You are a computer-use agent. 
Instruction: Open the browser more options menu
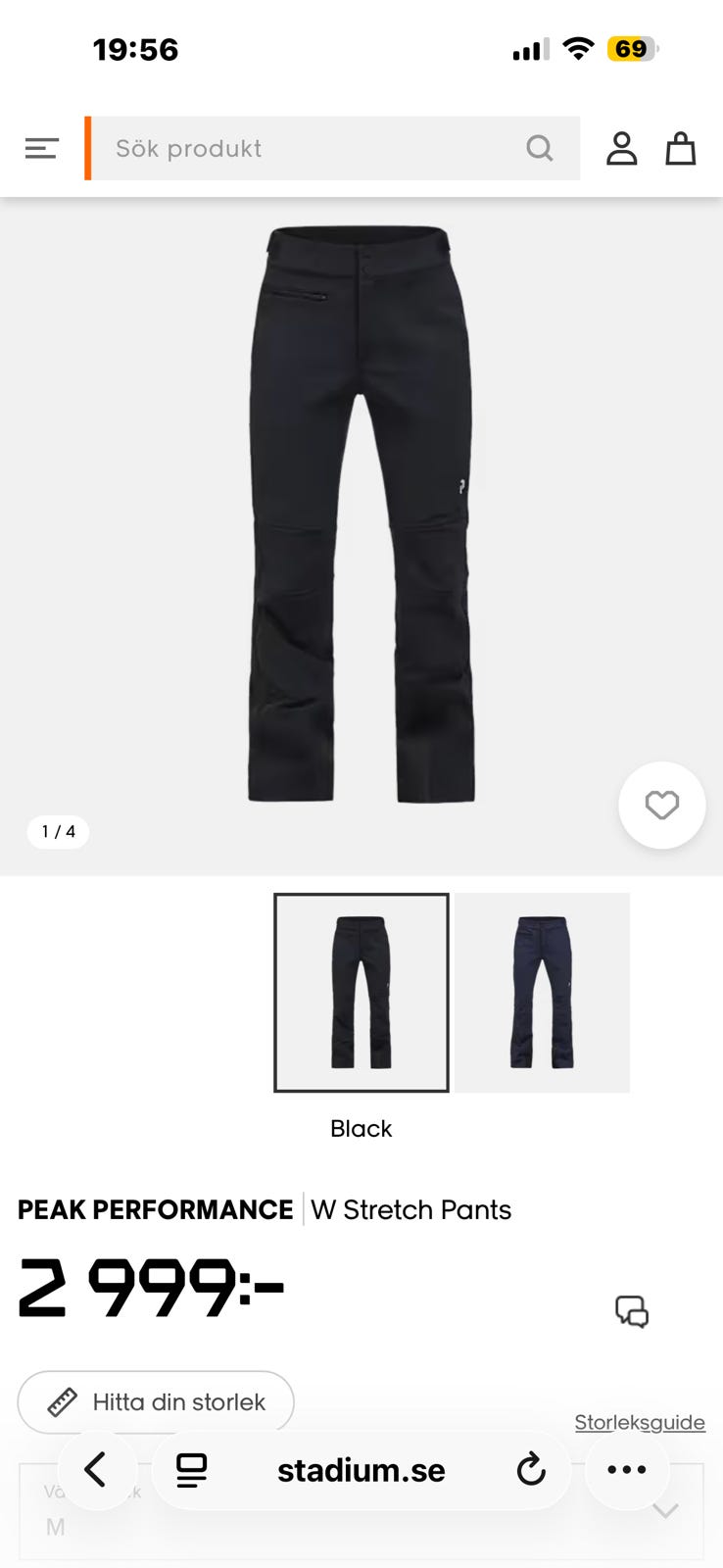tap(627, 1469)
